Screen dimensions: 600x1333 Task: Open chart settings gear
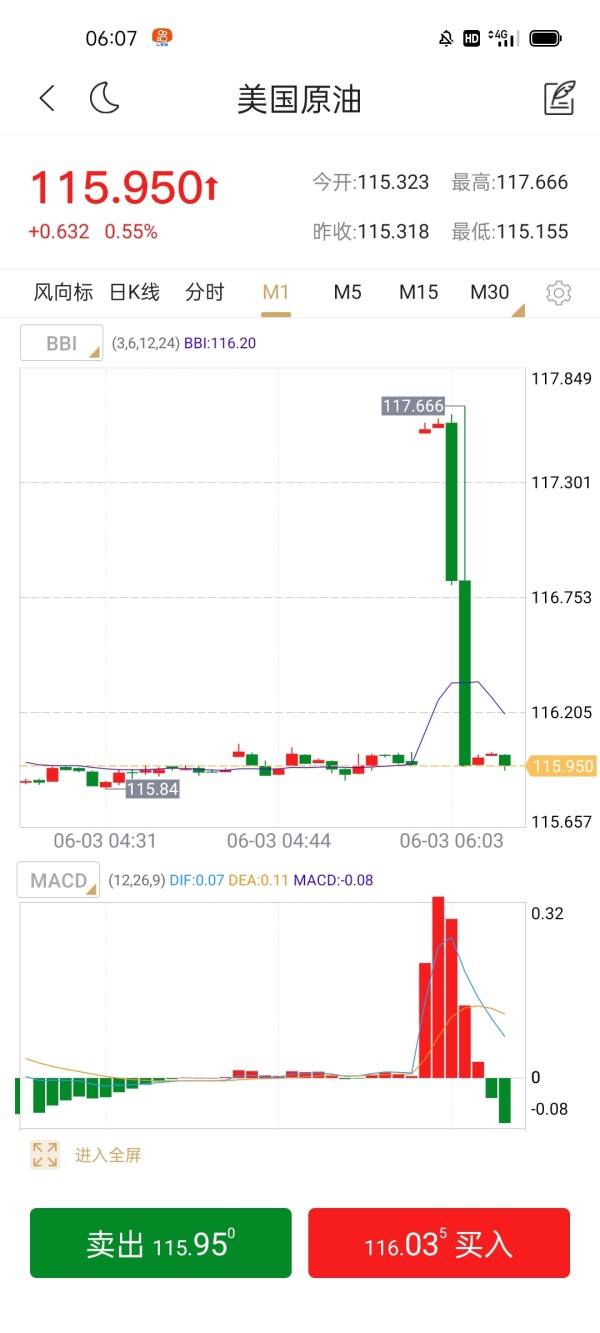(x=559, y=293)
